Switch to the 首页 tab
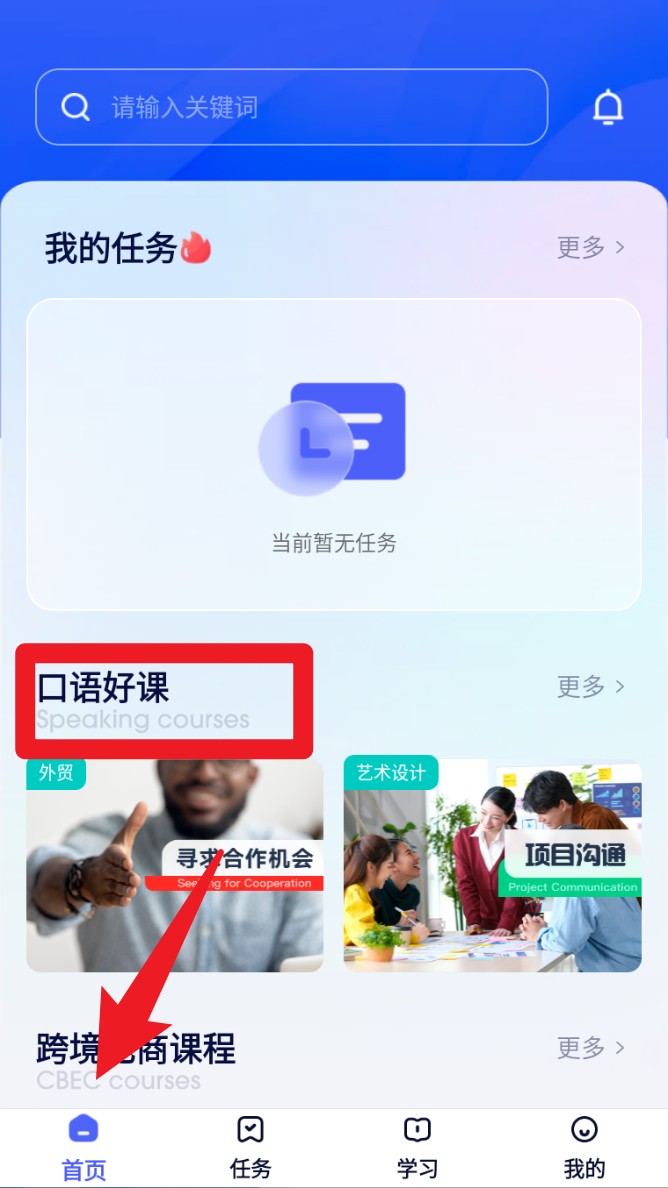Screen dimensions: 668x1188 coord(84,1147)
